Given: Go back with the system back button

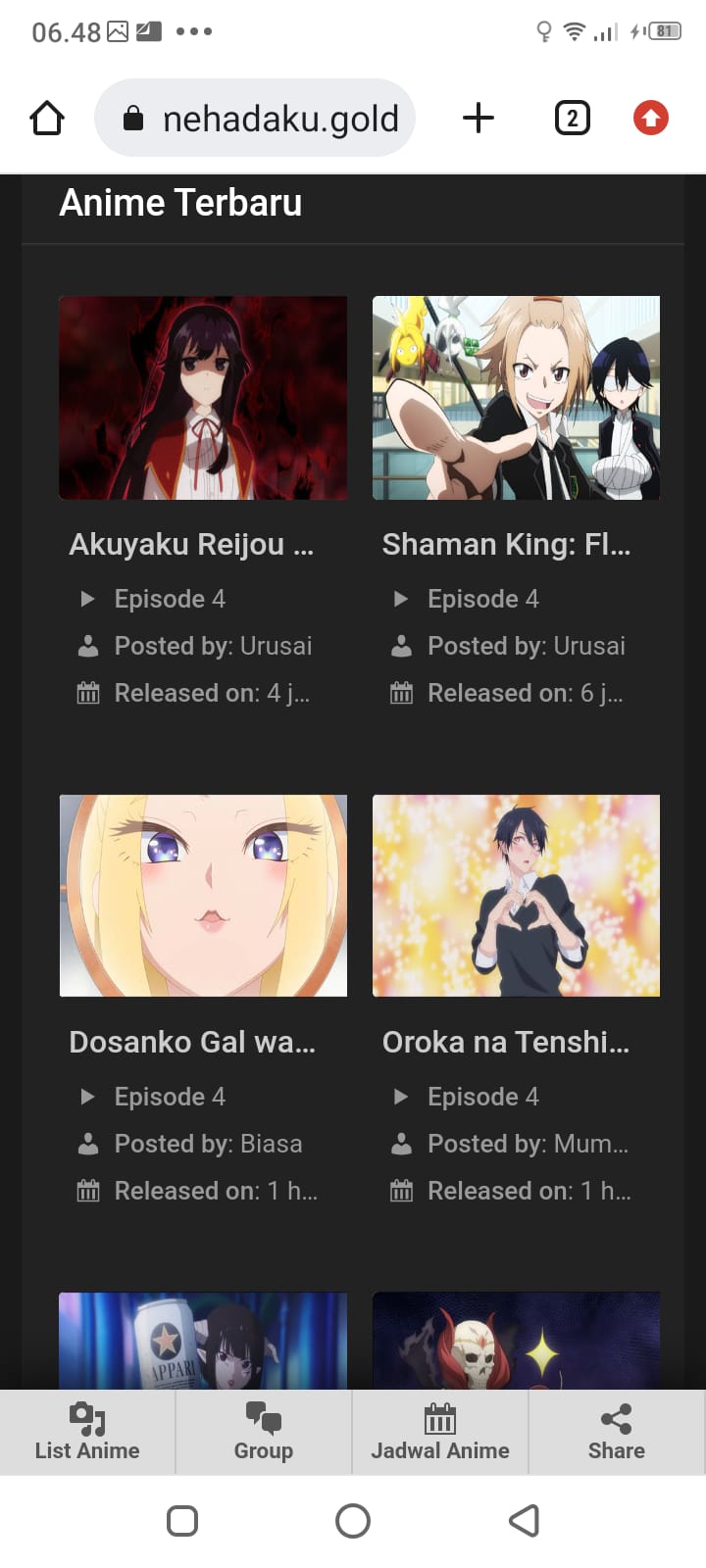Looking at the screenshot, I should (524, 1521).
